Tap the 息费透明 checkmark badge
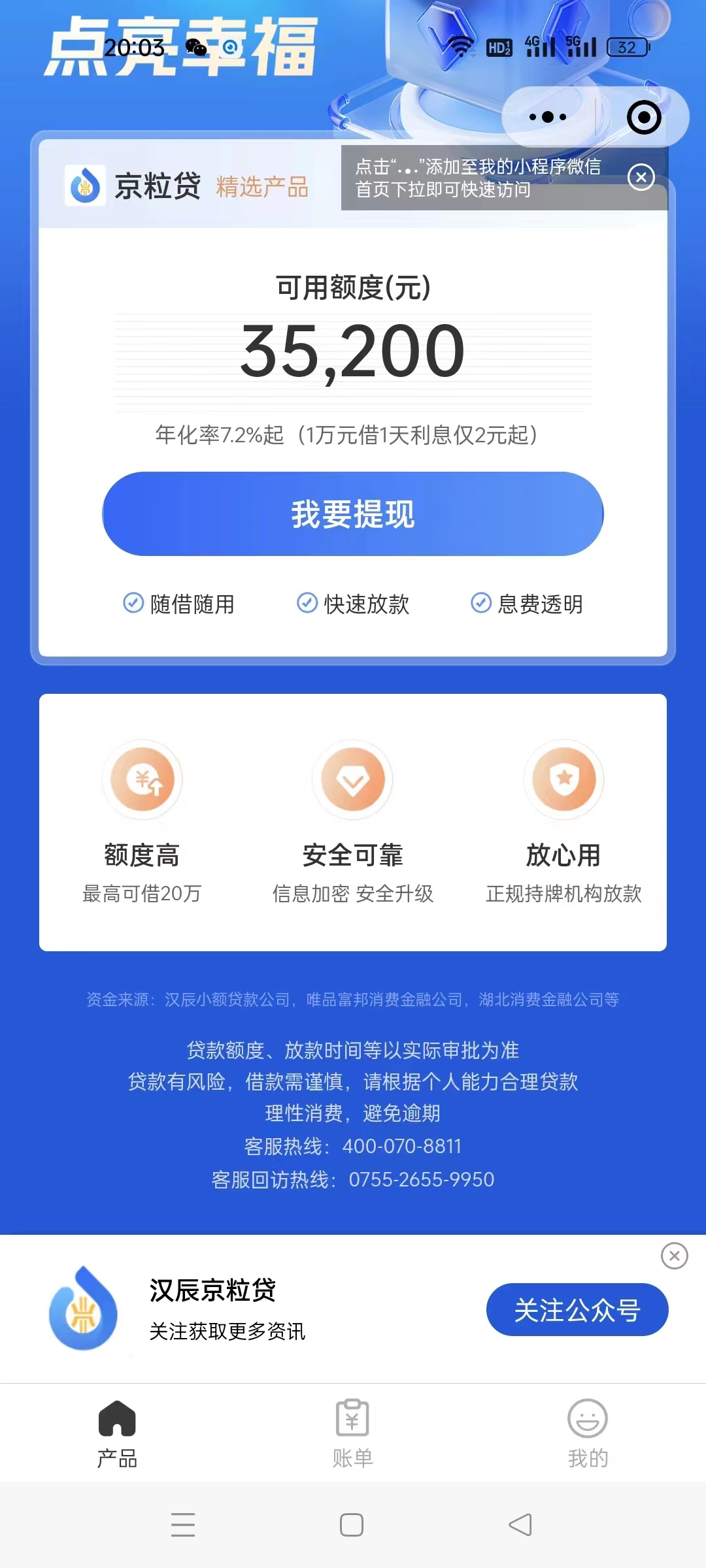 (481, 605)
